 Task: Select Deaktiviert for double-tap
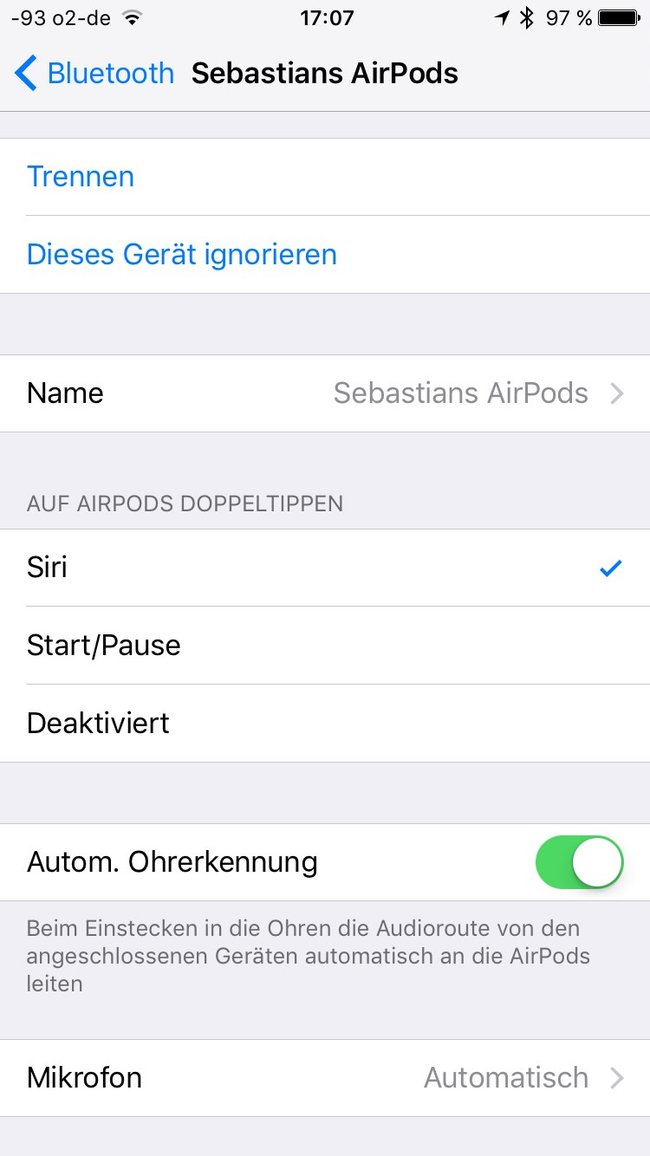(x=325, y=722)
